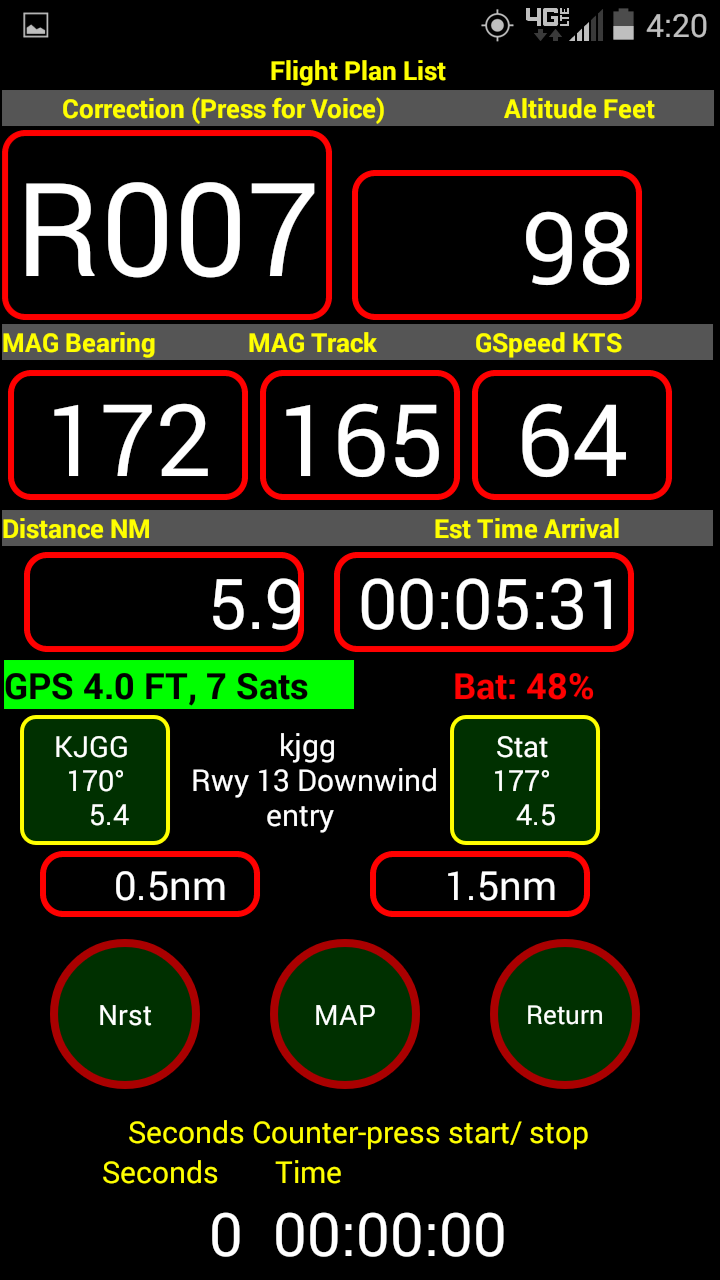Toggle the 1.5nm range selector
This screenshot has width=720, height=1280.
(x=480, y=884)
